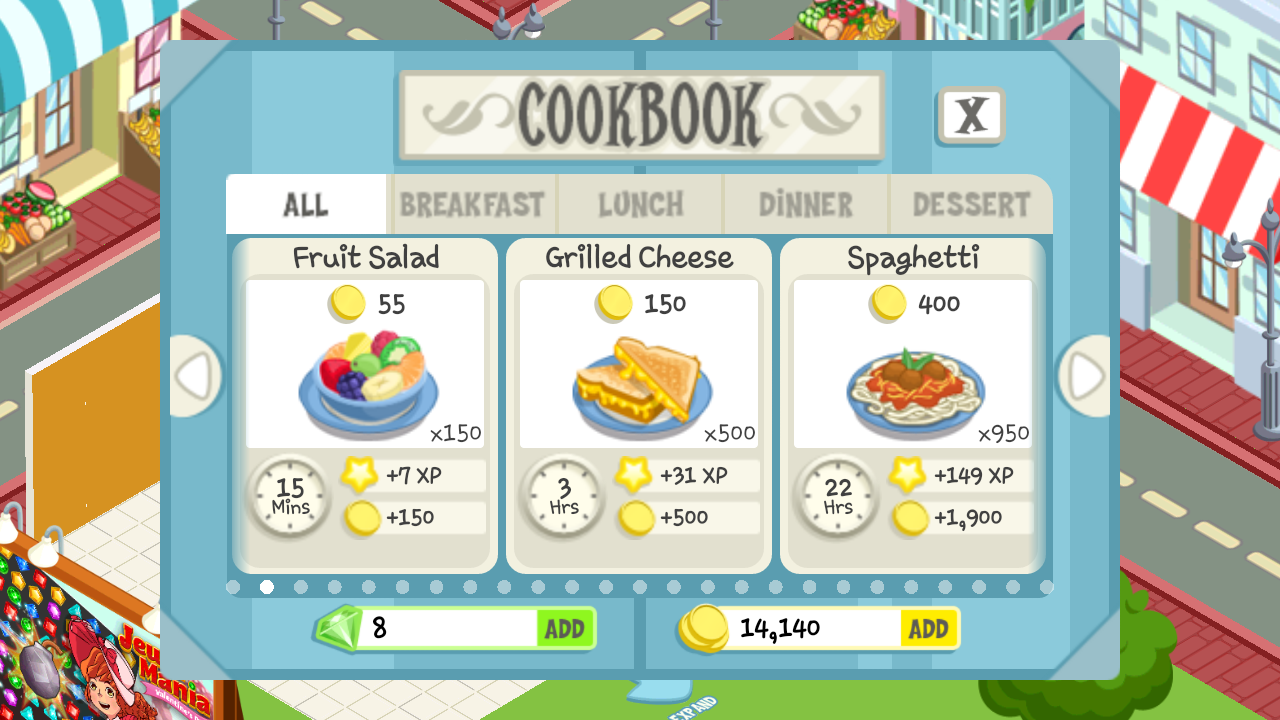This screenshot has width=1280, height=720.
Task: Go to the previous recipe page
Action: pos(195,376)
